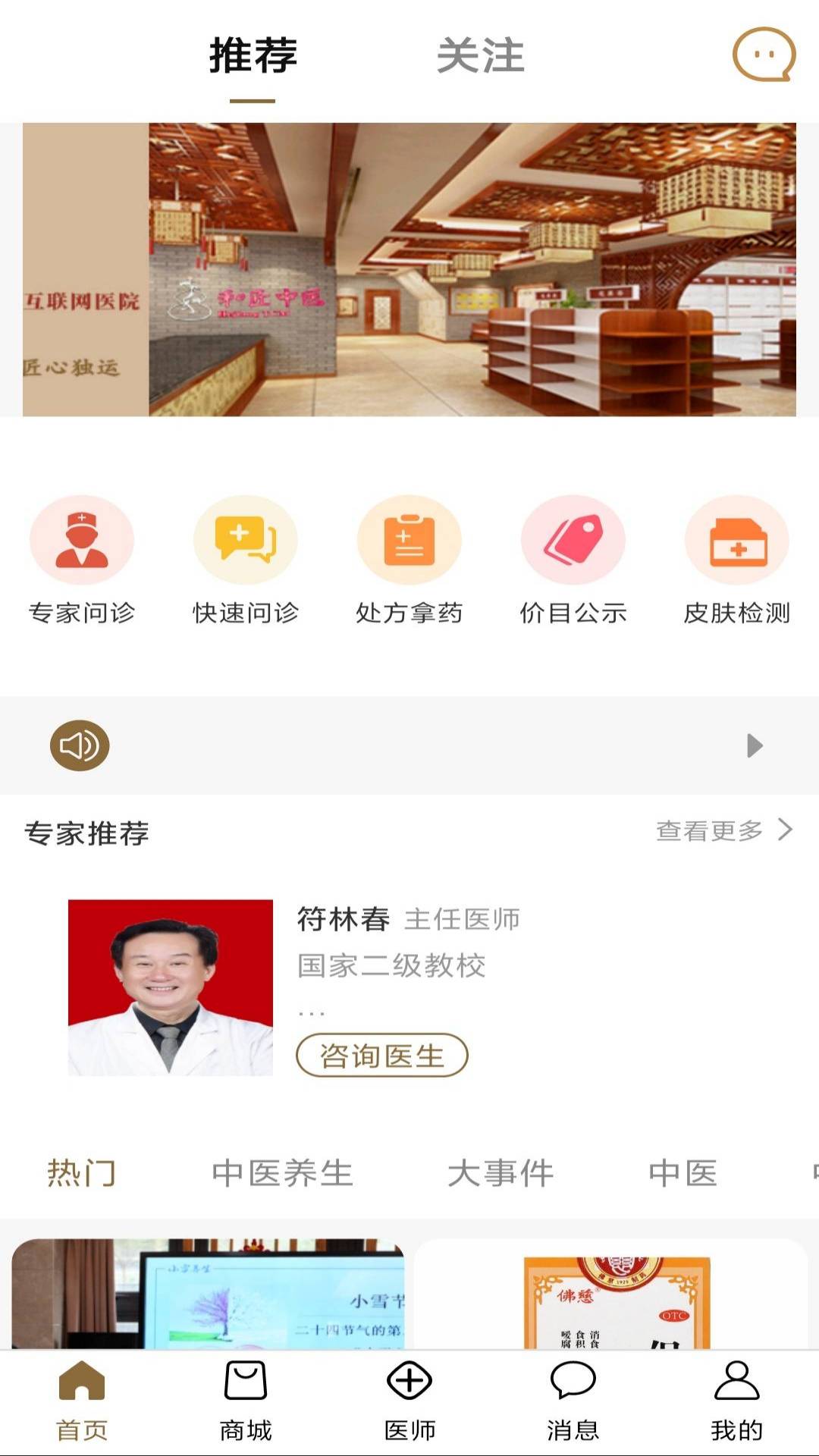
Task: Play the announcement via the arrow control
Action: (x=754, y=745)
